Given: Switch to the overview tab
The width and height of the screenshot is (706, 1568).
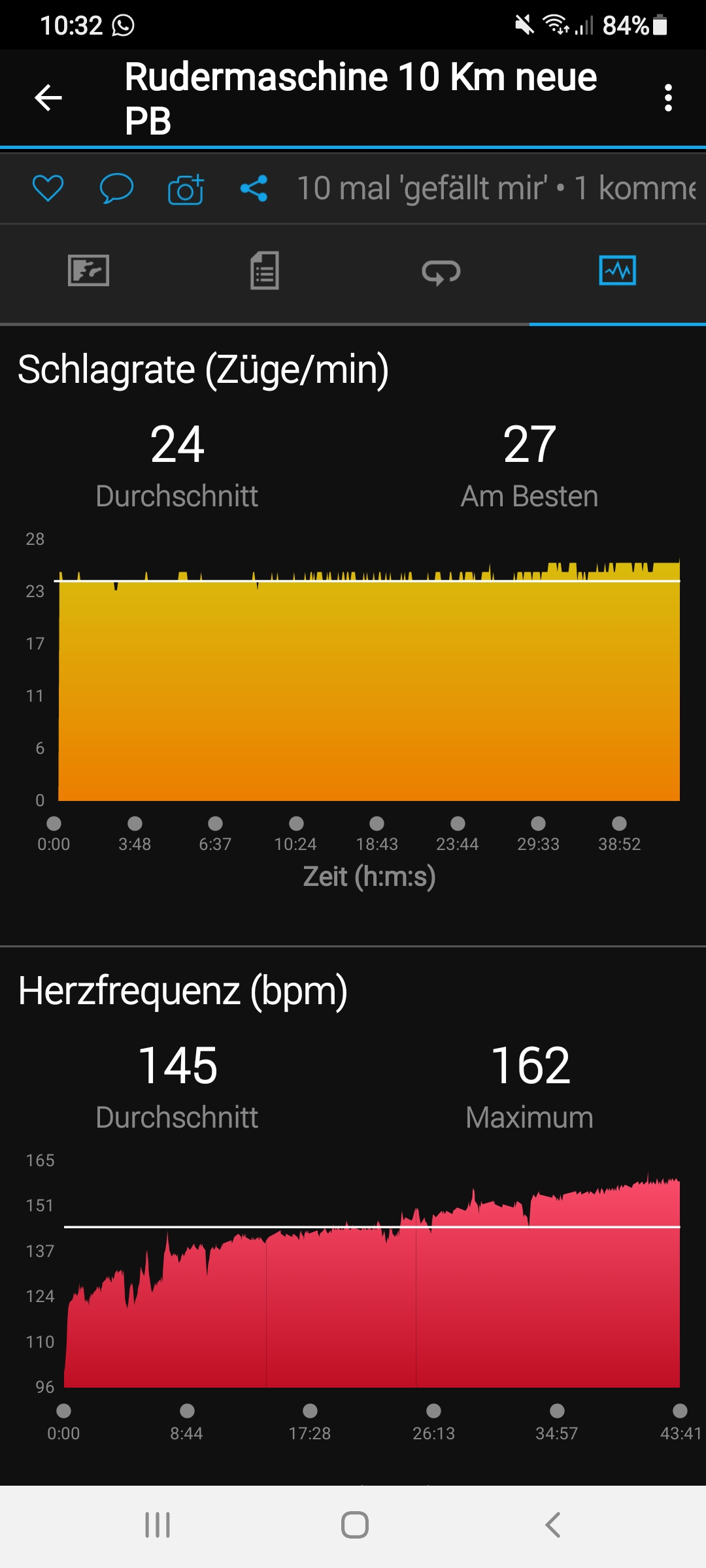Looking at the screenshot, I should 88,271.
